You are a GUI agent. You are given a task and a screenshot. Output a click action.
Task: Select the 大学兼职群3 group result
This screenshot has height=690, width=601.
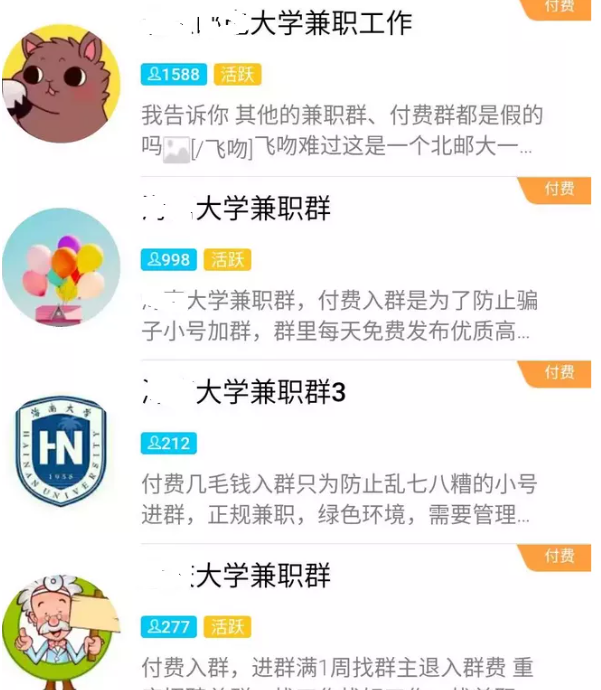click(x=270, y=393)
